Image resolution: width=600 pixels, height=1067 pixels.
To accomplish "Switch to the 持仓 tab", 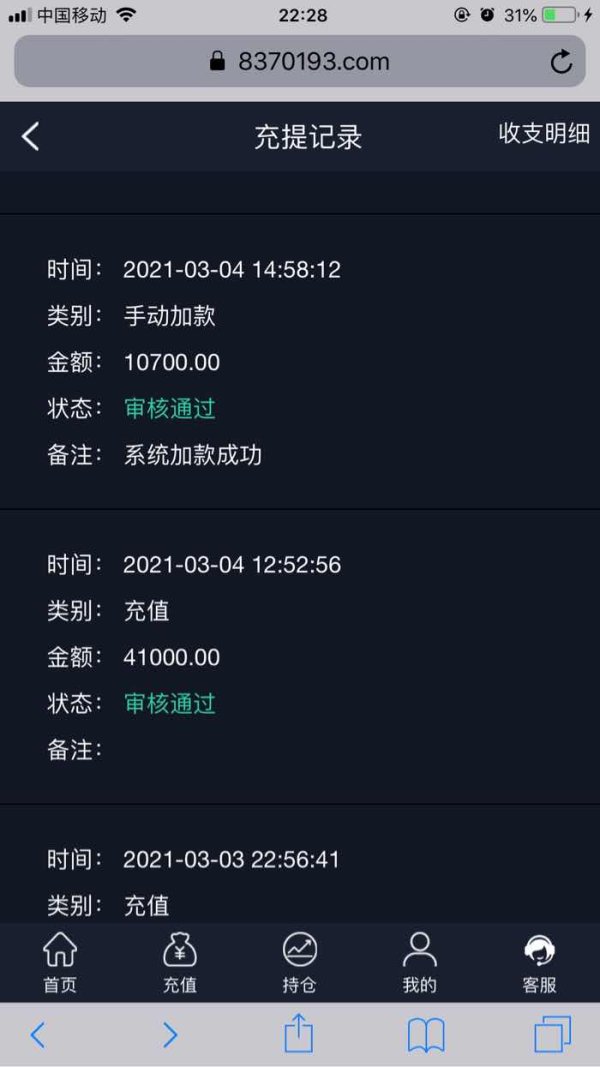I will (x=299, y=962).
